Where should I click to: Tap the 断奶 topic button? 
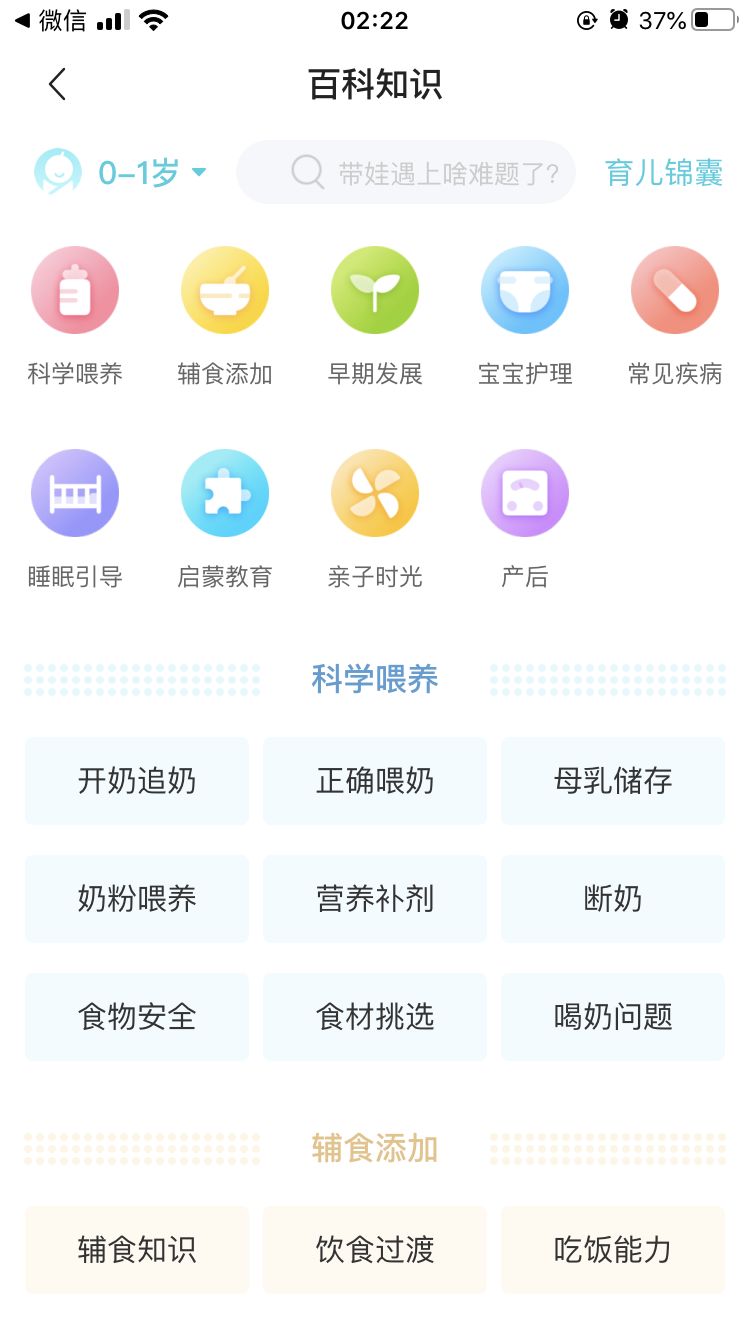tap(612, 899)
